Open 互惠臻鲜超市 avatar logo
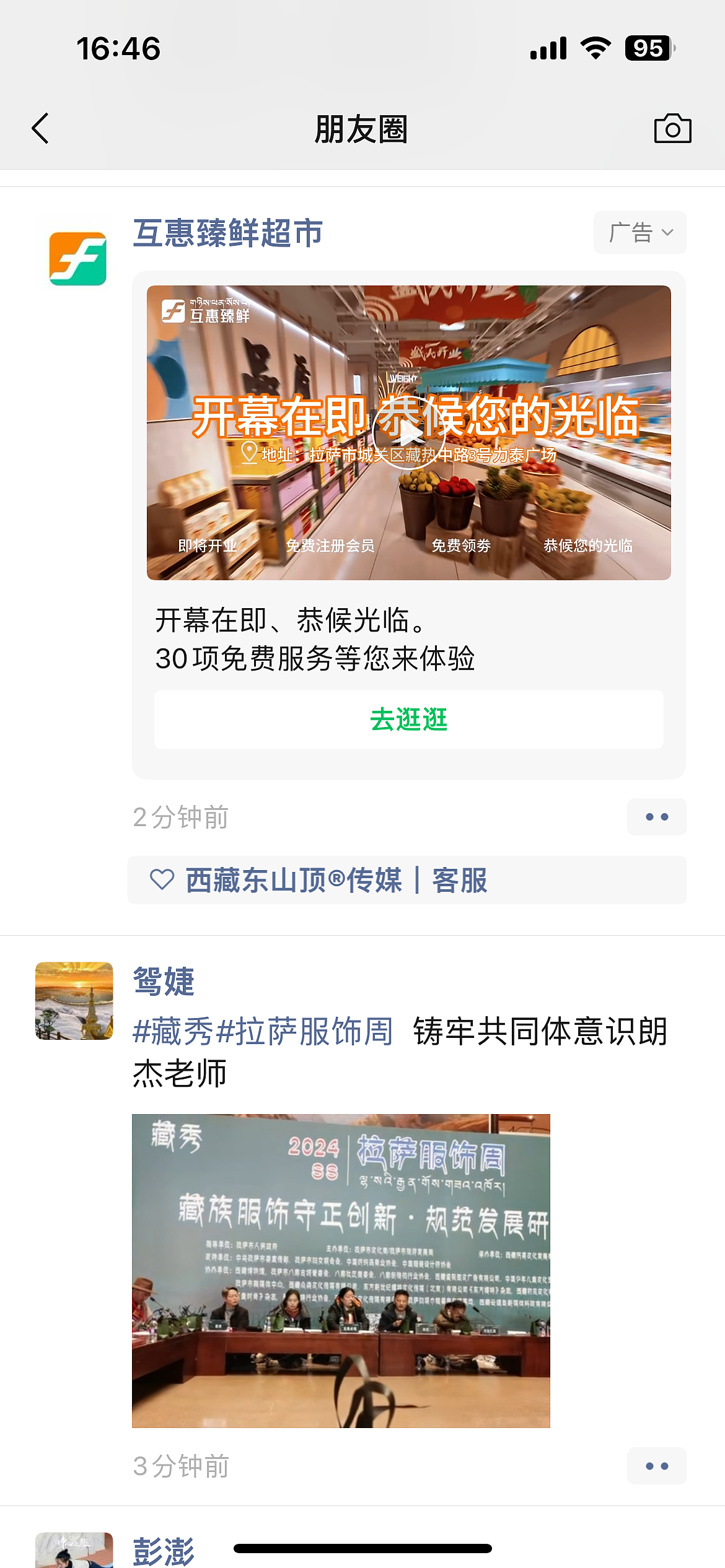725x1568 pixels. coord(77,258)
